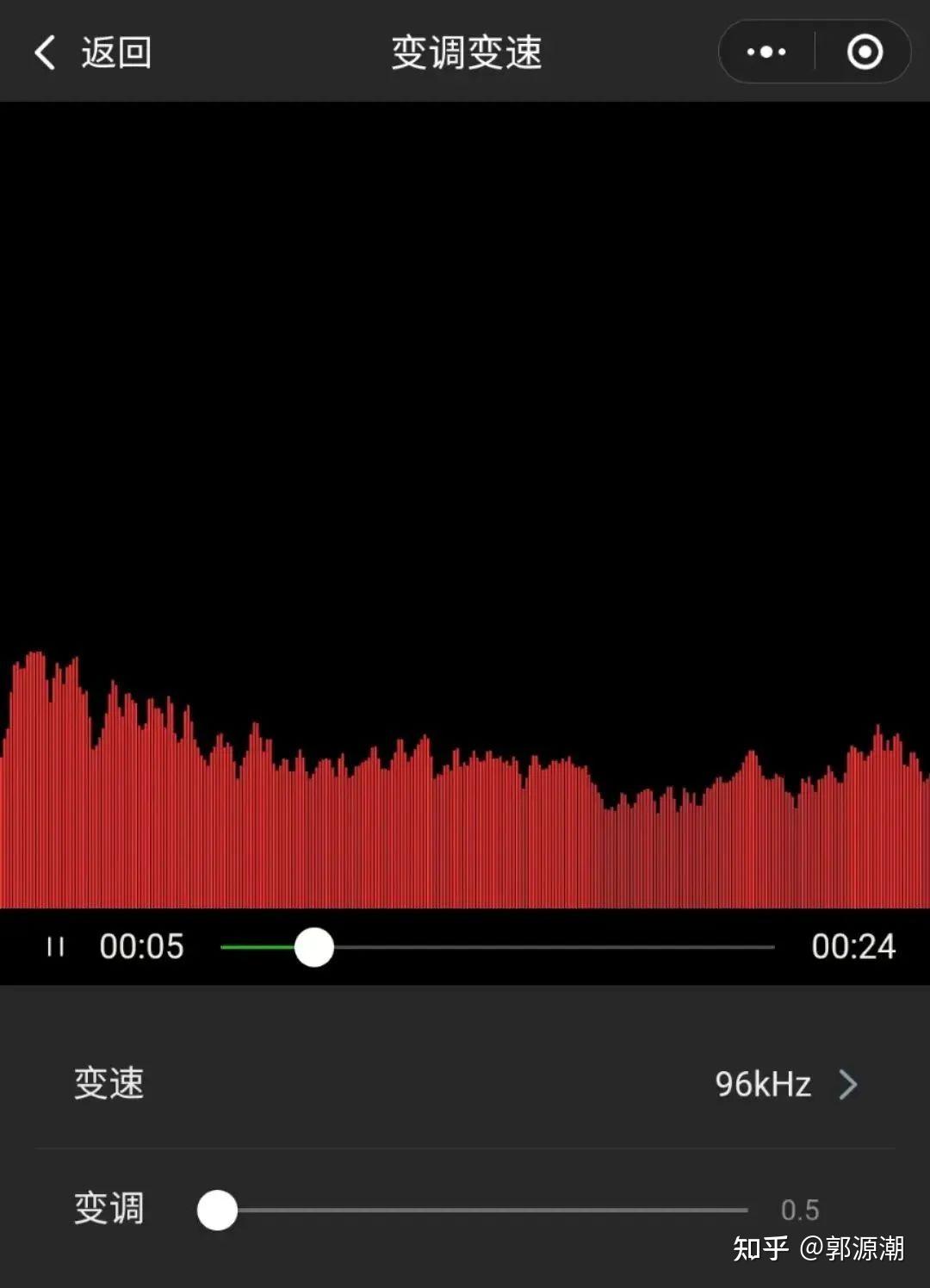Tap the playback progress slider handle
930x1288 pixels.
(314, 947)
